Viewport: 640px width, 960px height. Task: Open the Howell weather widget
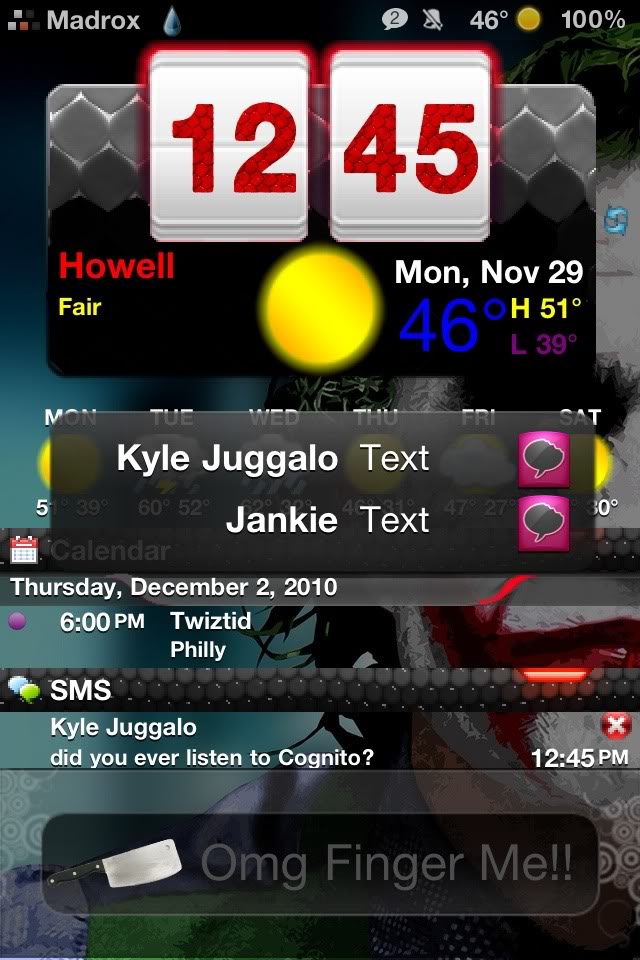(x=320, y=300)
